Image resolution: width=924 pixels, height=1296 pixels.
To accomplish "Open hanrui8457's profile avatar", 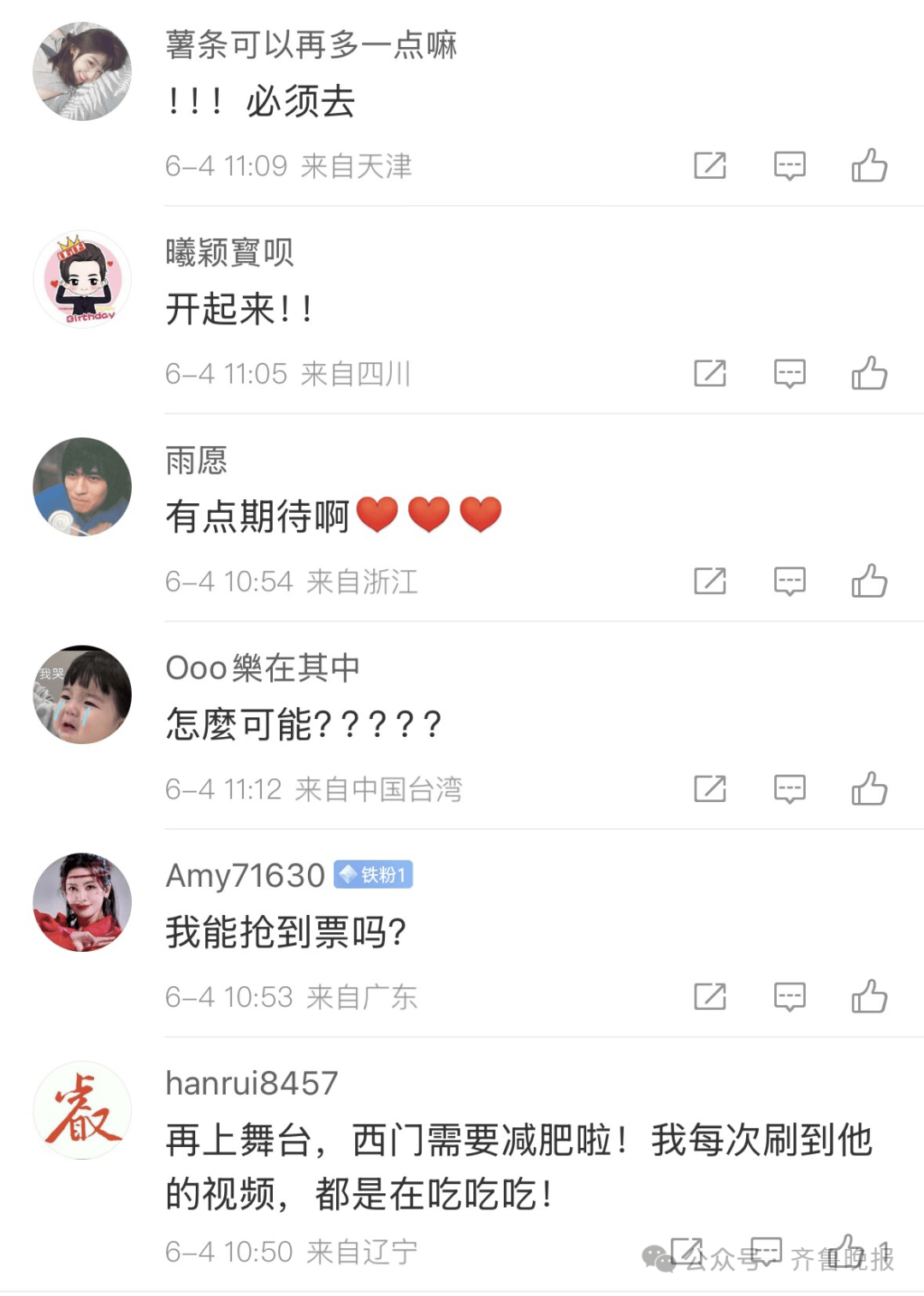I will pos(82,1110).
